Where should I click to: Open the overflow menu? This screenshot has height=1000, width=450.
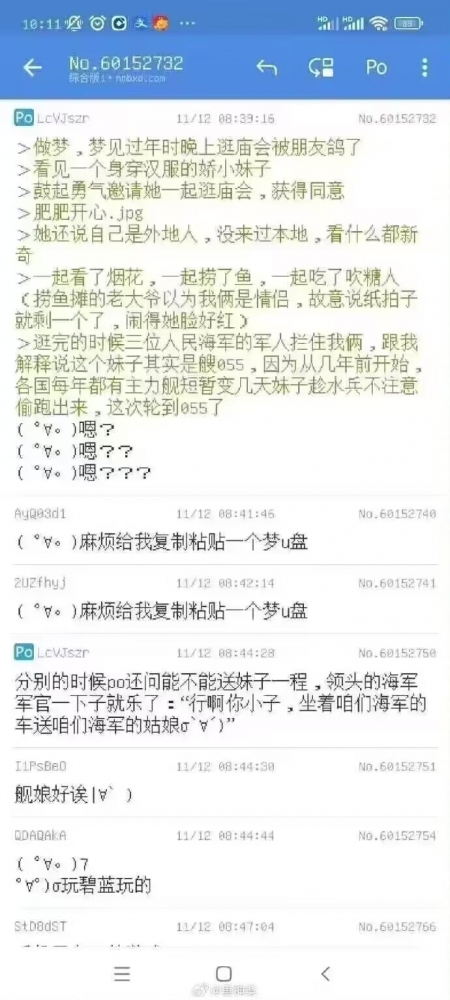tap(426, 68)
